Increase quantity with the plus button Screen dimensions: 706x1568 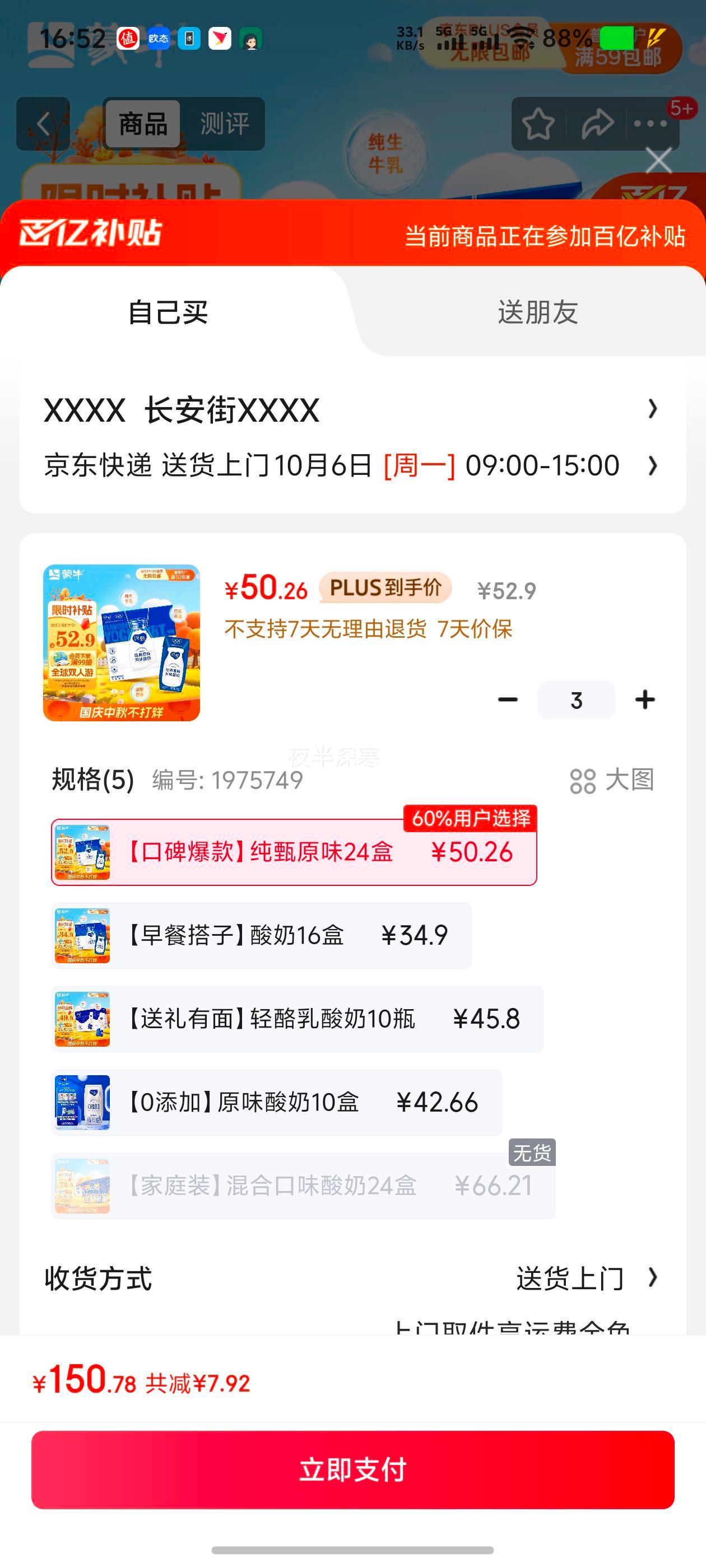644,700
